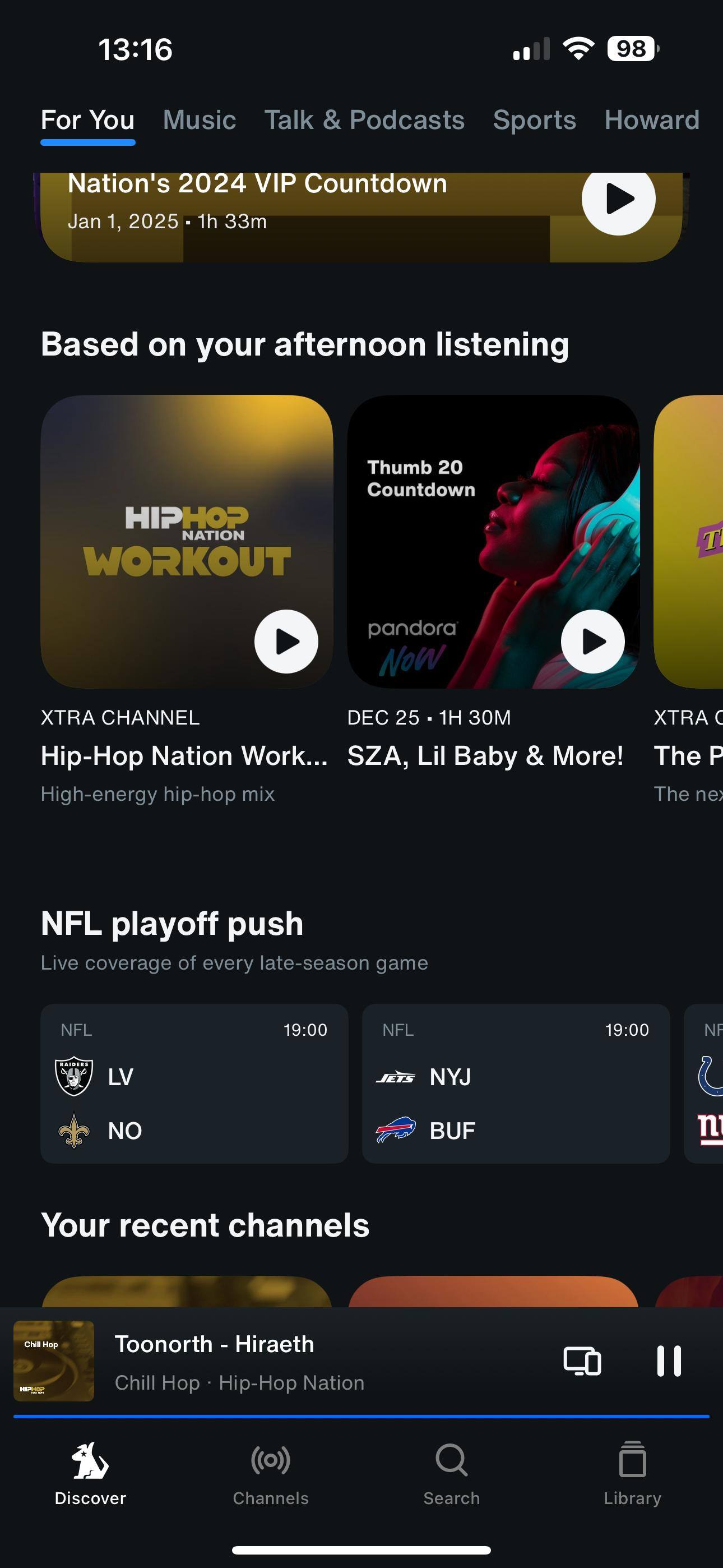The width and height of the screenshot is (723, 1568).
Task: Play Hip-Hop Nation Workout channel
Action: [286, 642]
